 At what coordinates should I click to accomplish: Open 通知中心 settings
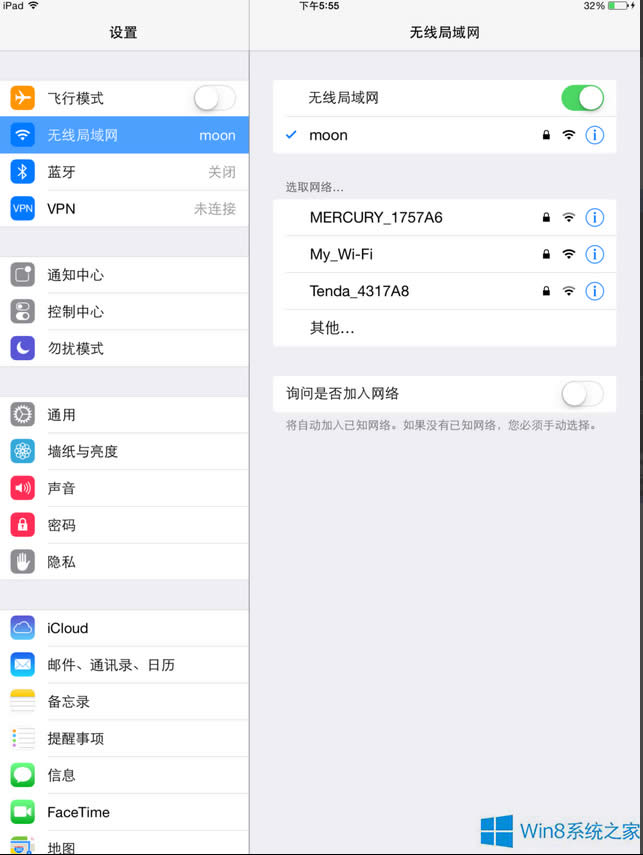(124, 275)
